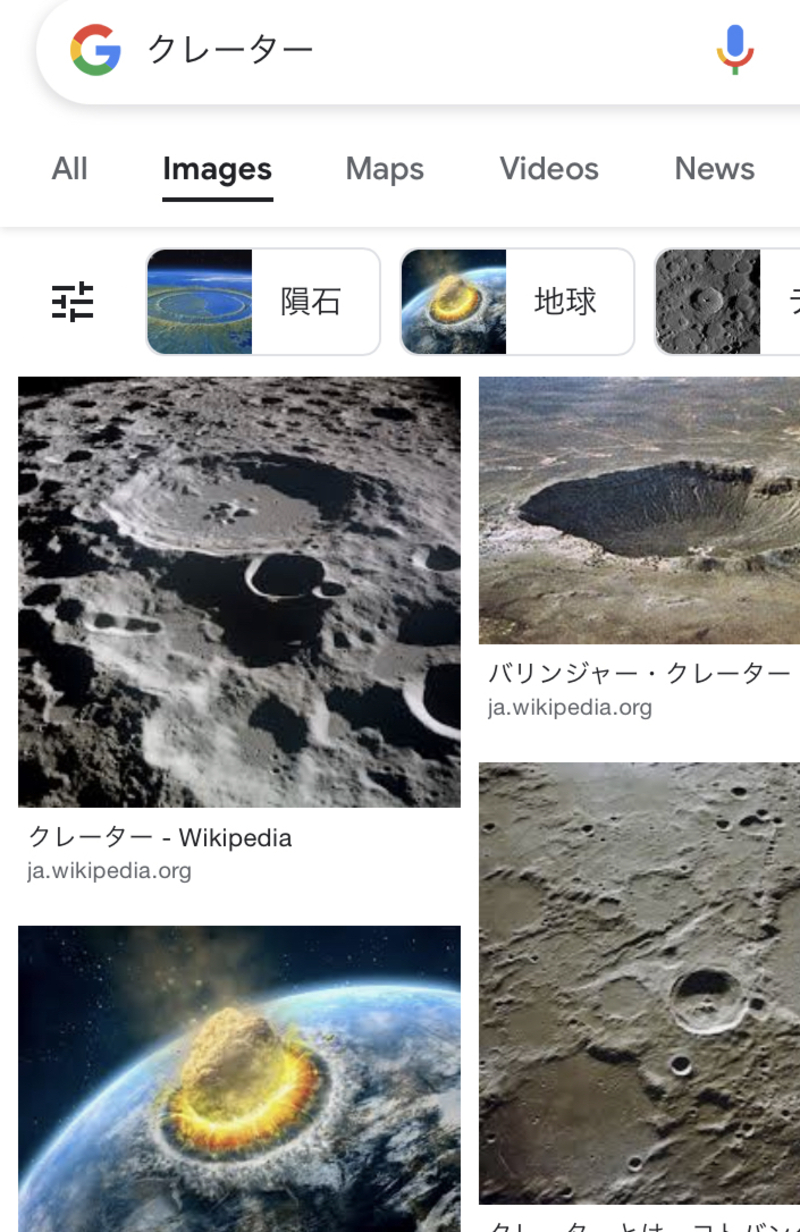Open the image filter settings icon
Viewport: 800px width, 1232px height.
(x=73, y=301)
